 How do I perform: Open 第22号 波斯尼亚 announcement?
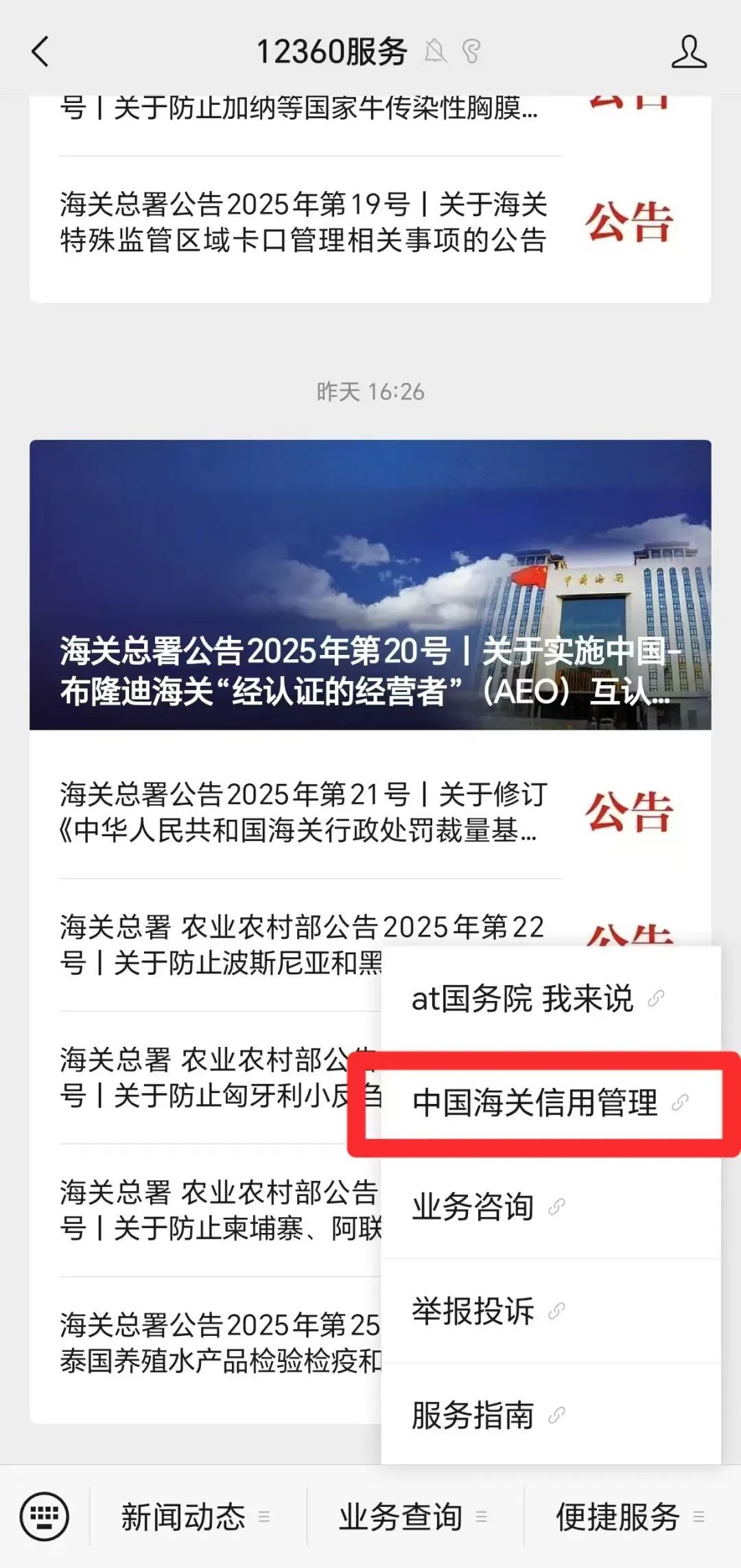pos(220,945)
